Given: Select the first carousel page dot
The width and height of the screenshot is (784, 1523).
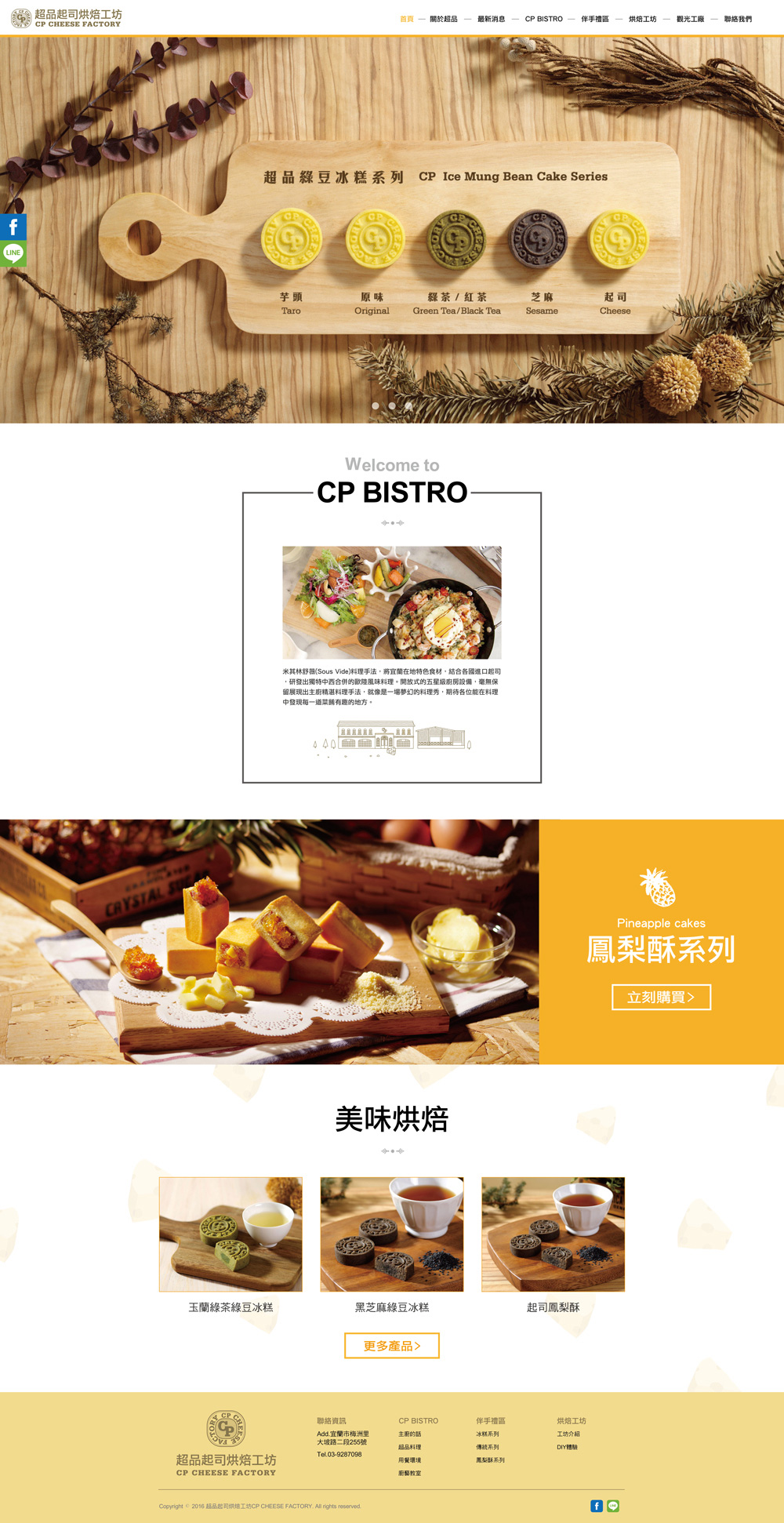Looking at the screenshot, I should coord(376,405).
